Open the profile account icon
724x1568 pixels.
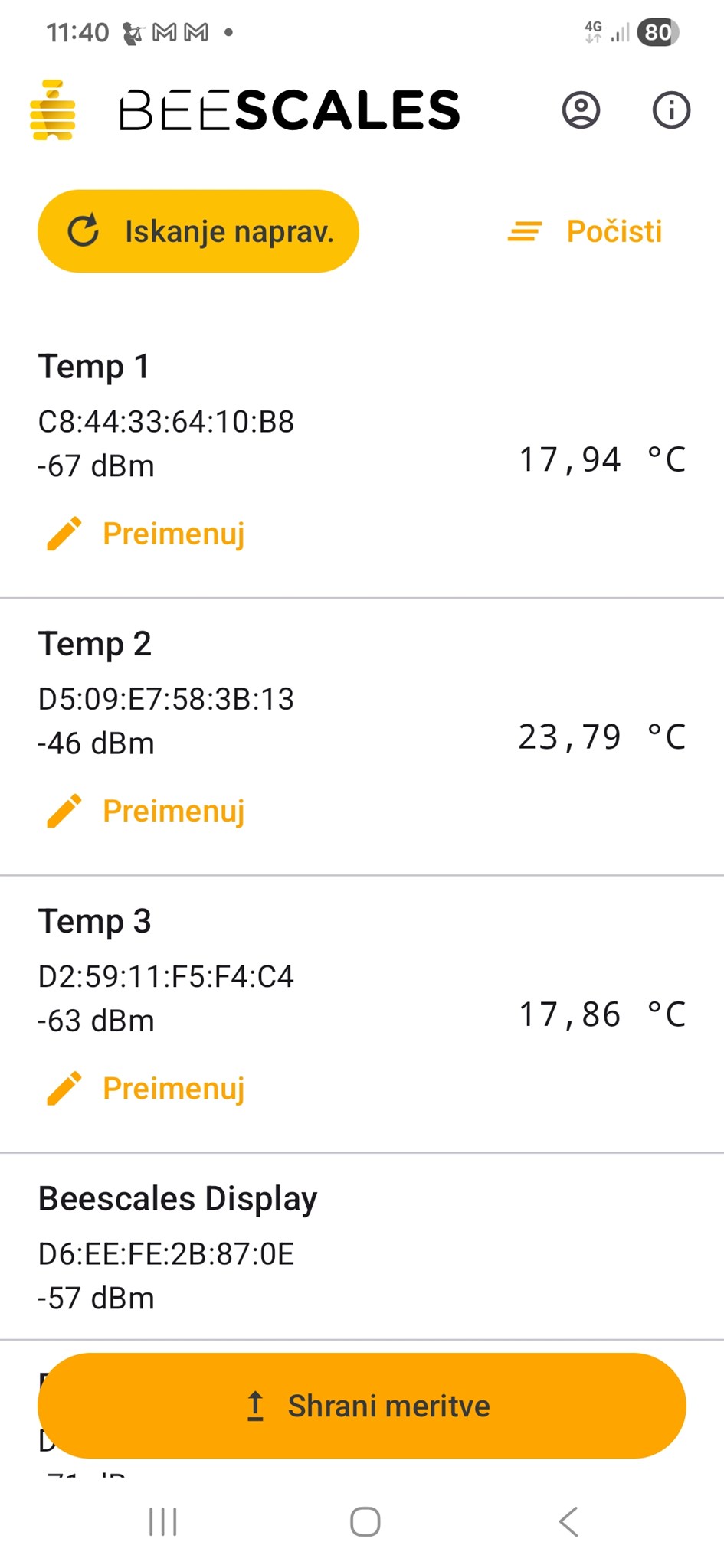click(x=581, y=110)
